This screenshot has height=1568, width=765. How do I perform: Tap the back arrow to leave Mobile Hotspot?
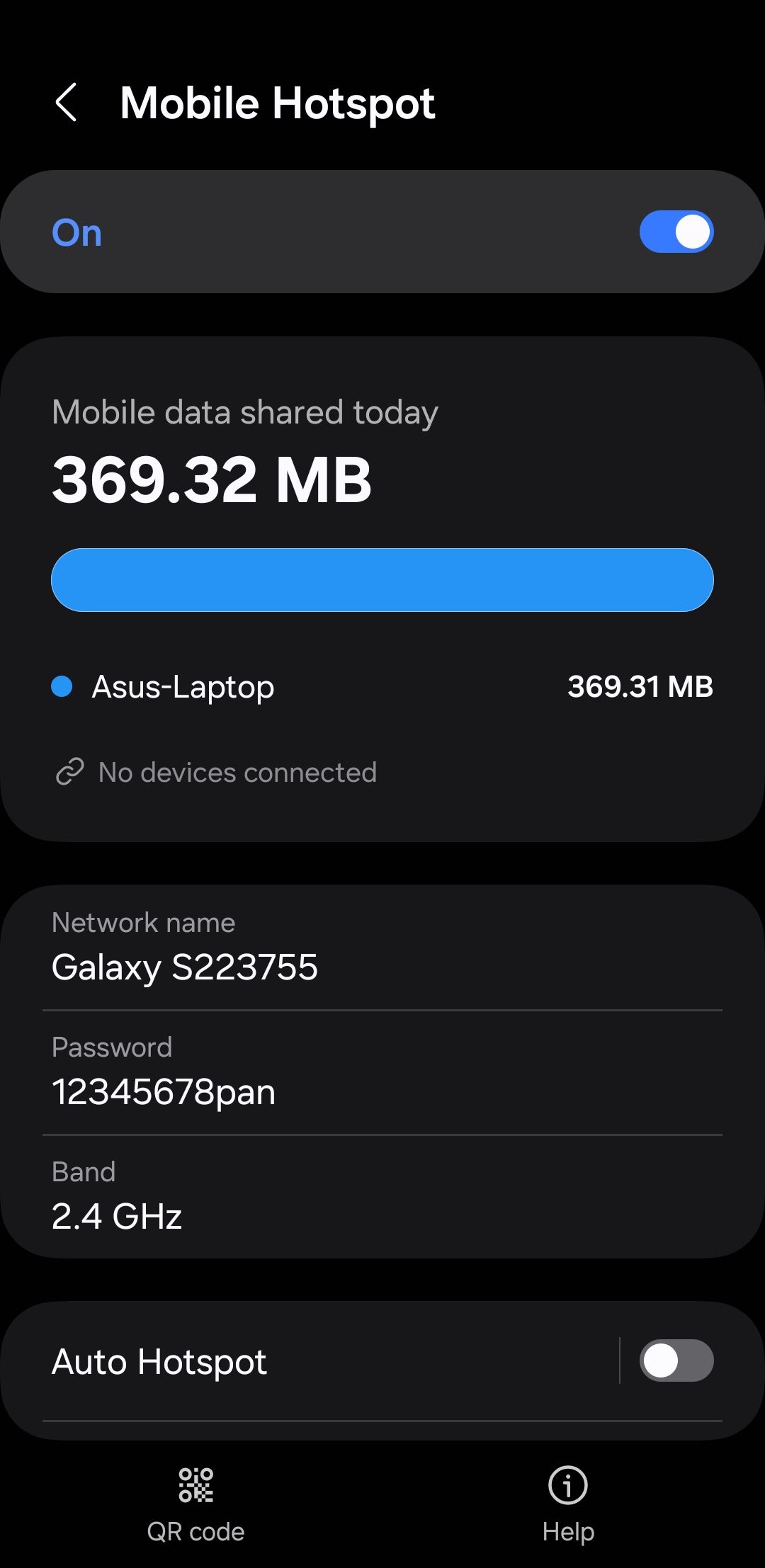point(67,103)
